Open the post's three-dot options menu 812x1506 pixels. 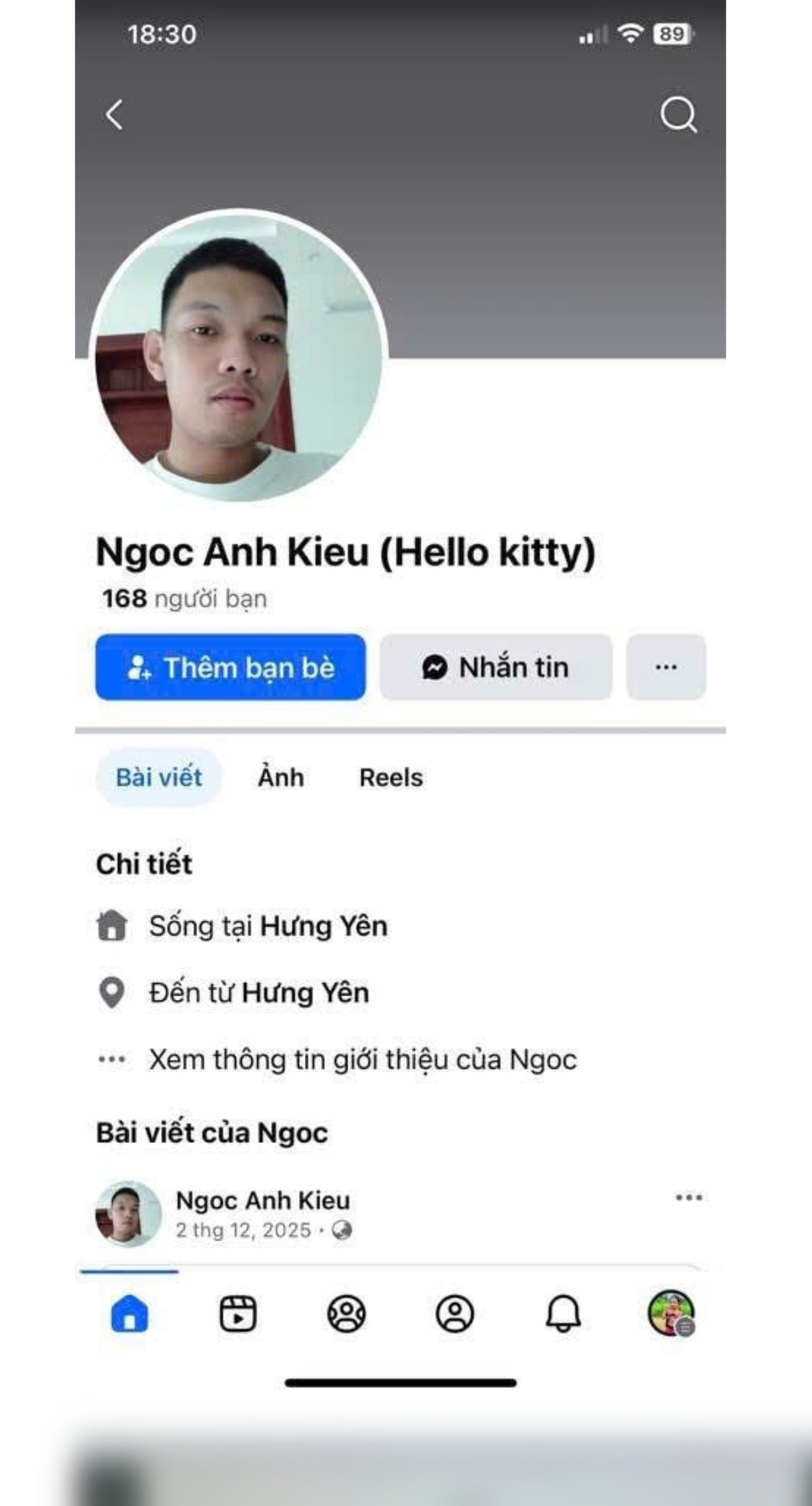[x=688, y=1198]
